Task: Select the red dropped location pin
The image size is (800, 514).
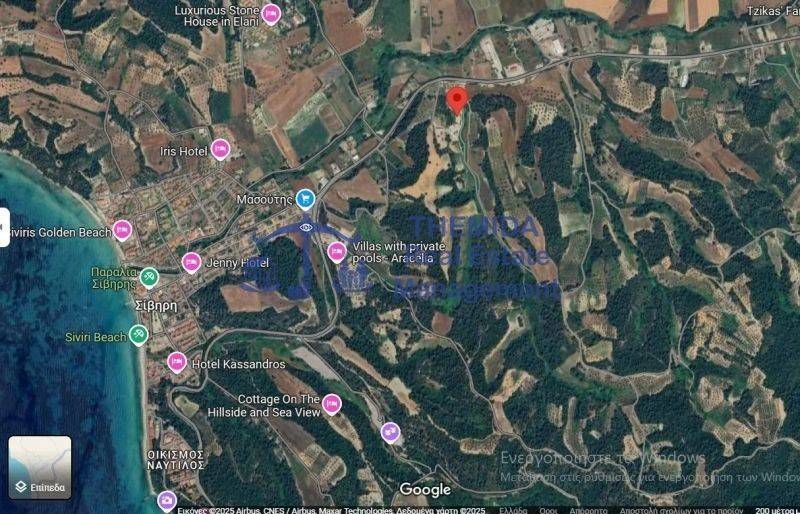Action: pyautogui.click(x=456, y=100)
